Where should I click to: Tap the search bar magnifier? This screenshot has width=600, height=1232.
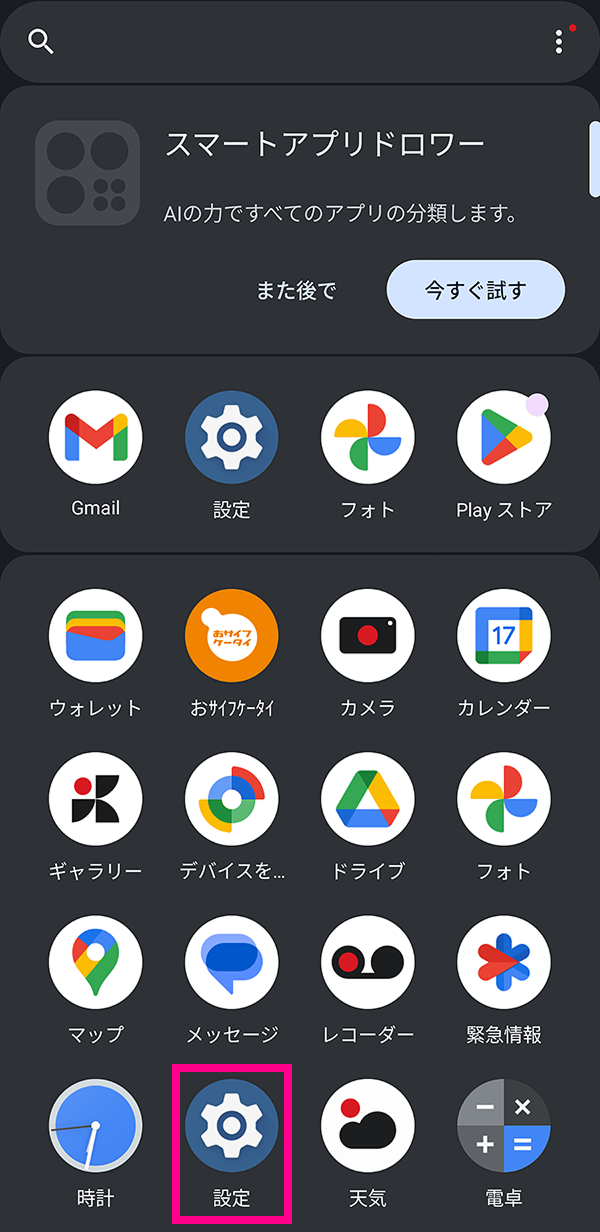pos(40,42)
